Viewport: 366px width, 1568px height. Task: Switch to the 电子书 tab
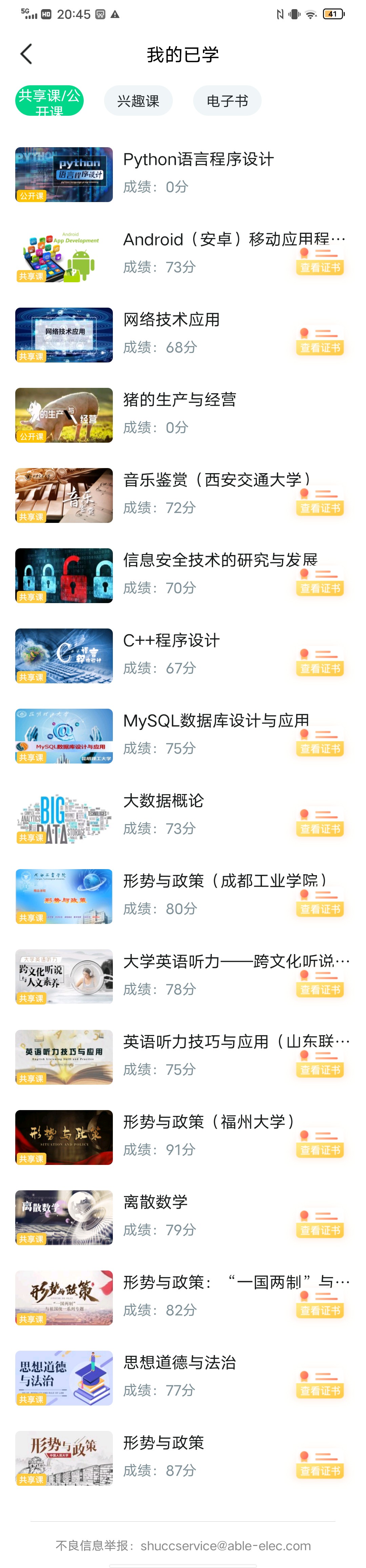pos(227,101)
